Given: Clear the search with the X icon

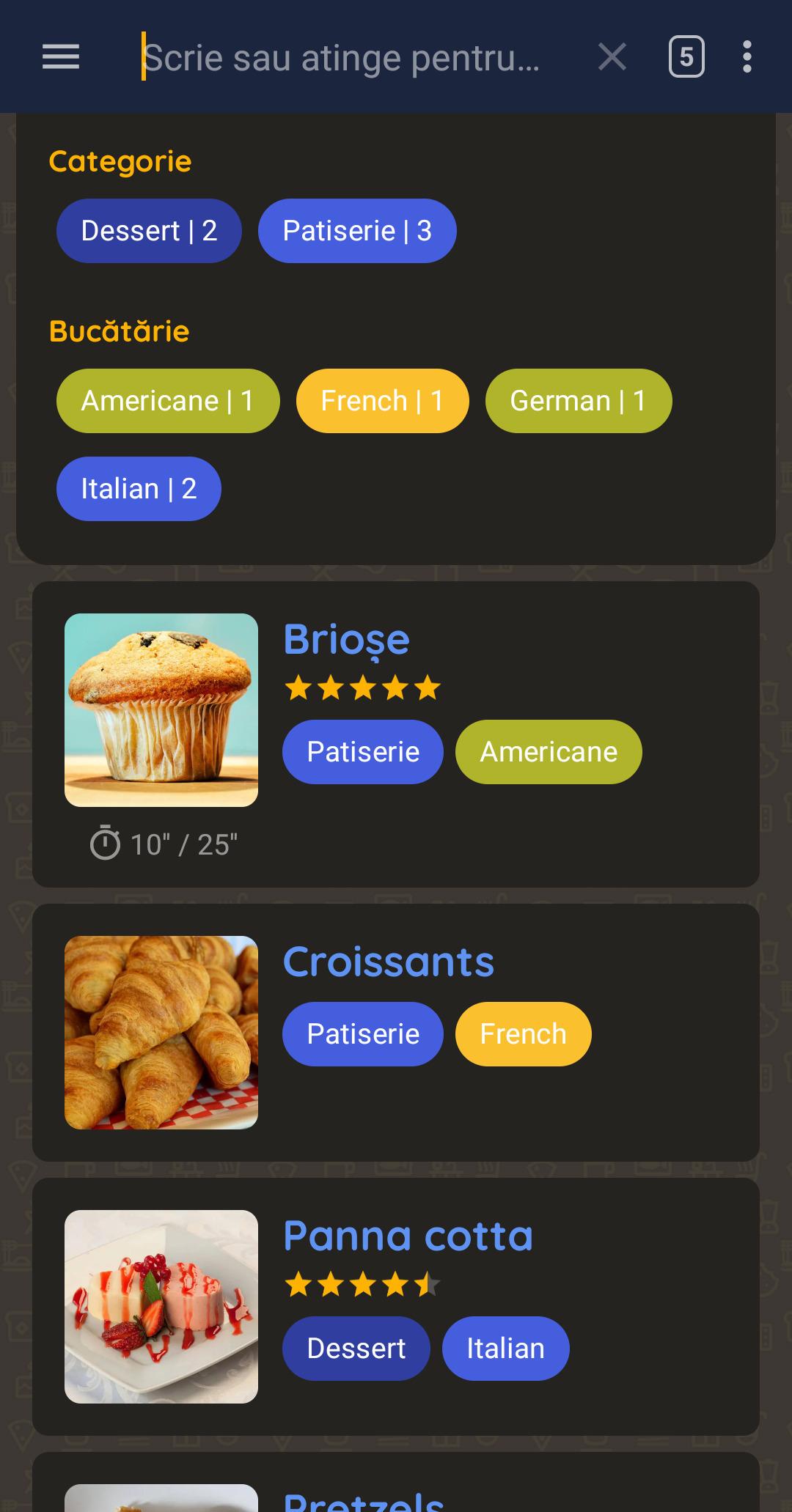Looking at the screenshot, I should click(612, 57).
